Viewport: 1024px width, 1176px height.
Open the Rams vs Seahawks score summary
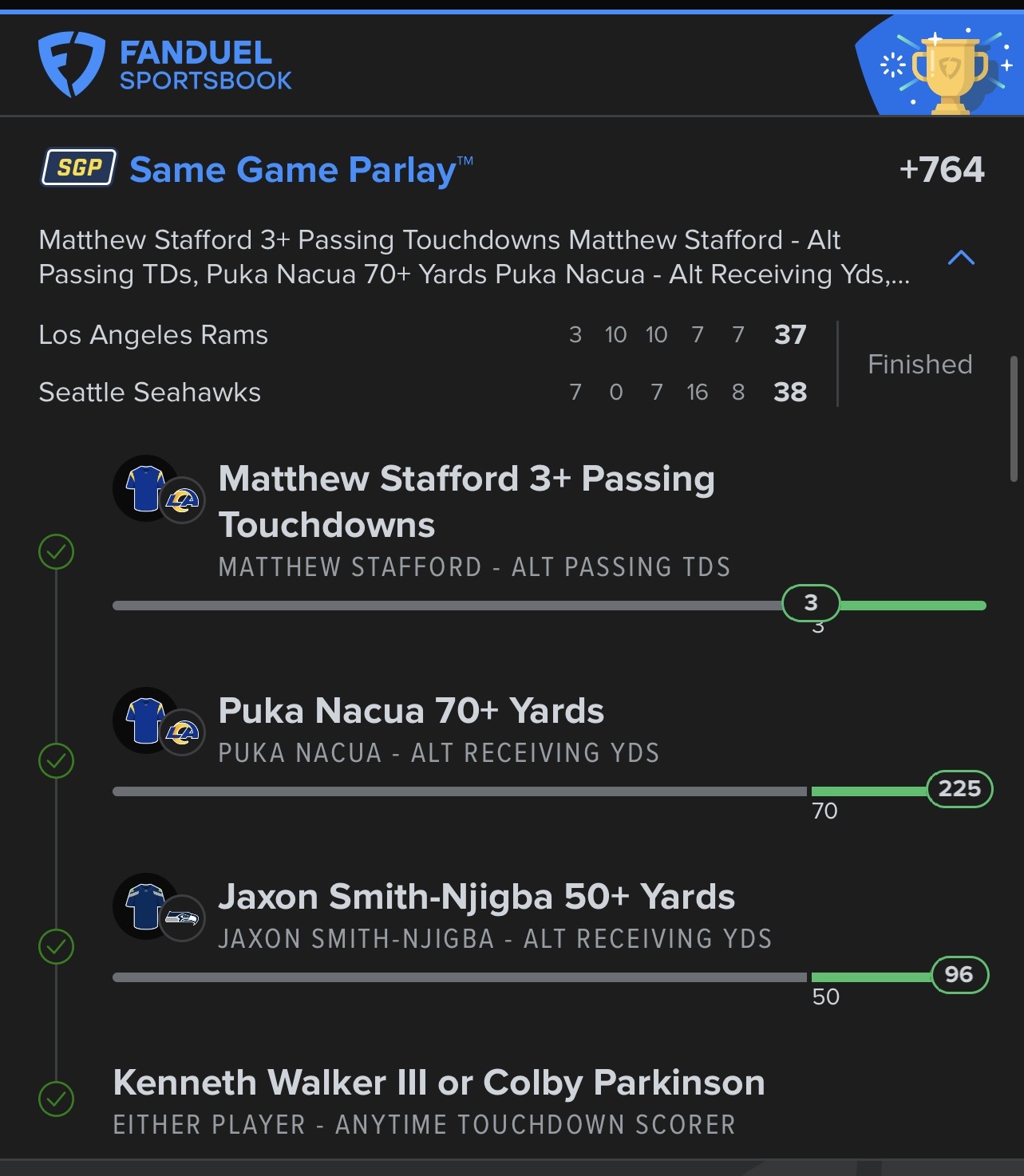(423, 364)
